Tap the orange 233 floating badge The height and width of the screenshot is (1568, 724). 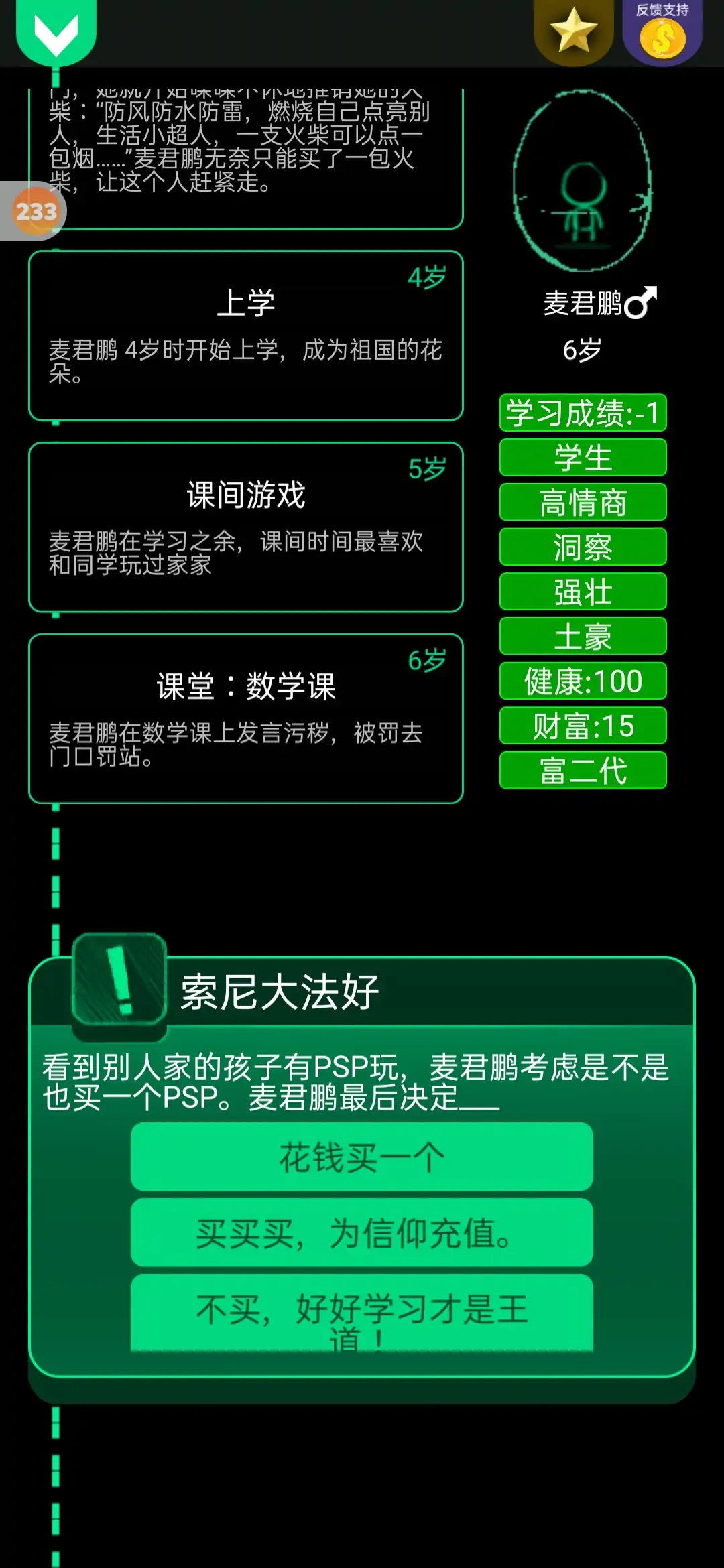35,212
